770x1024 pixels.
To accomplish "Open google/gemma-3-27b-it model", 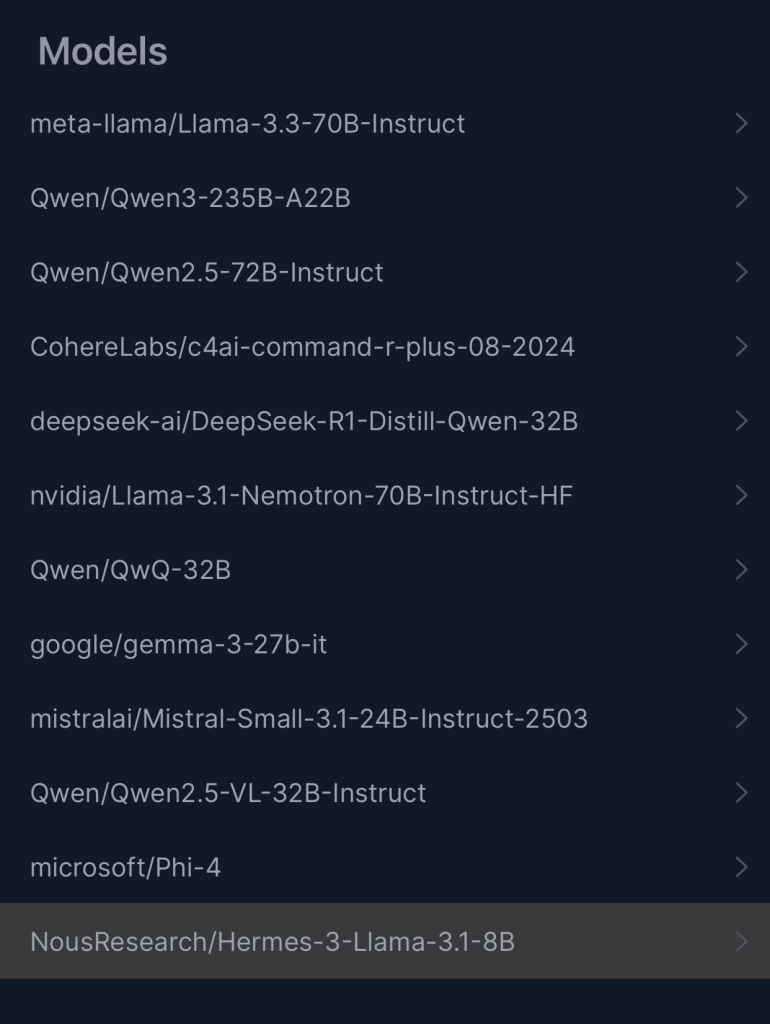I will 178,644.
